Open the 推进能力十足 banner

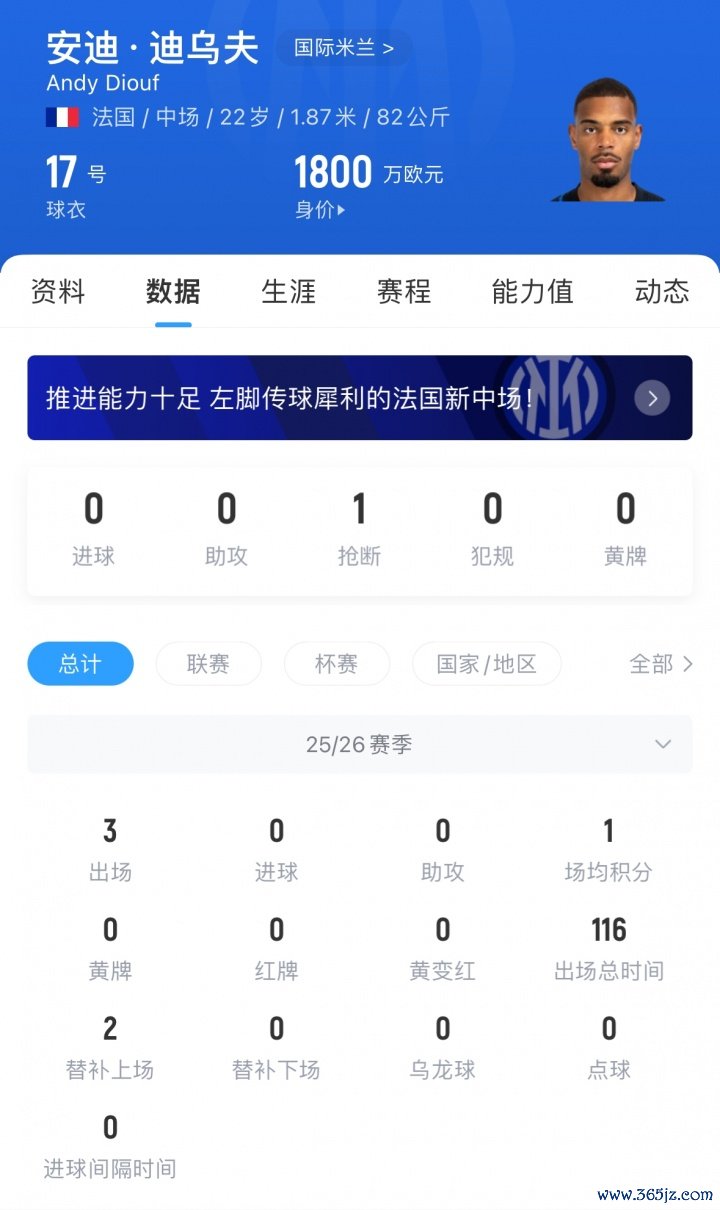(x=359, y=398)
